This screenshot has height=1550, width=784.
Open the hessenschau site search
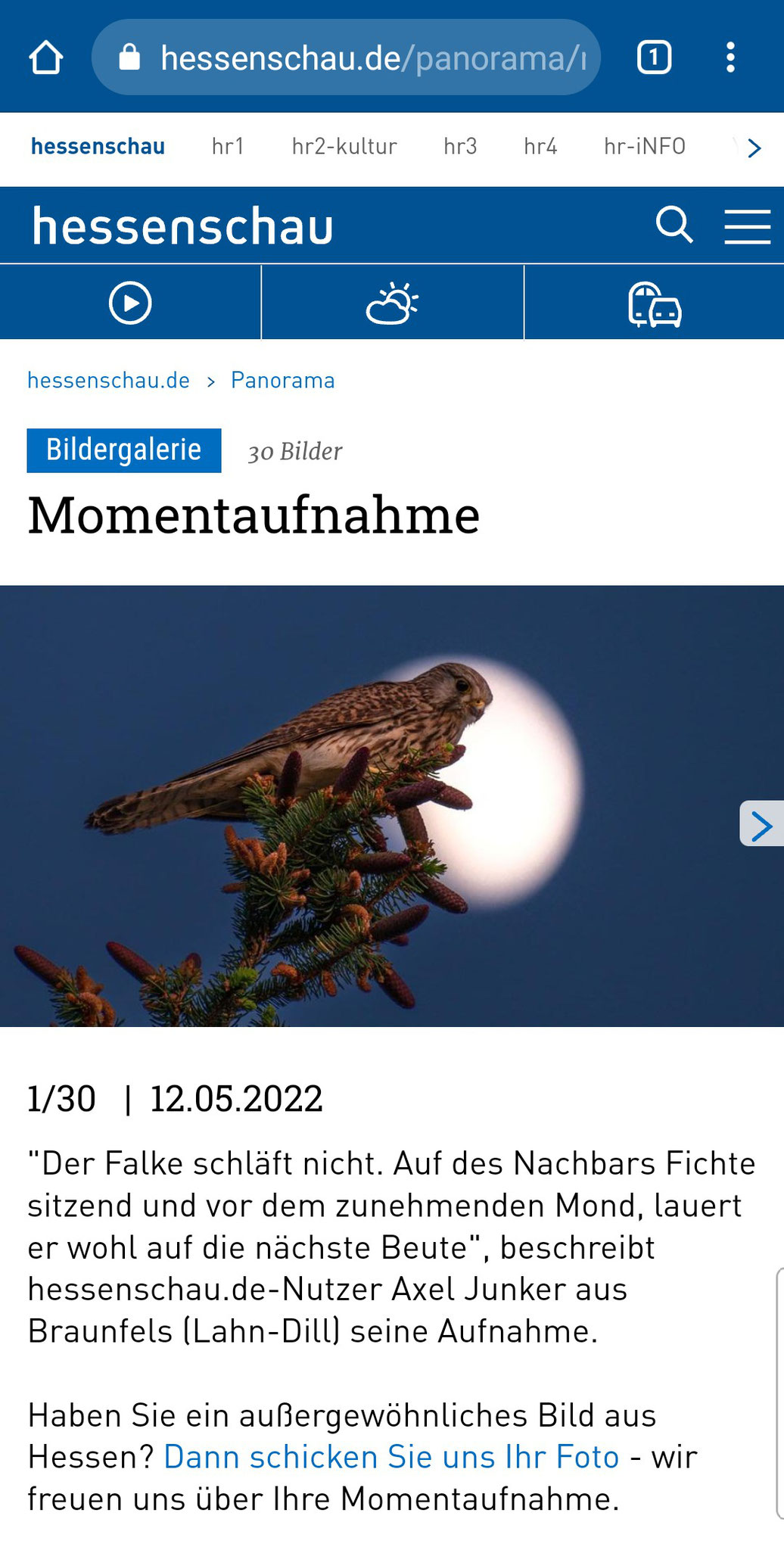(x=674, y=225)
